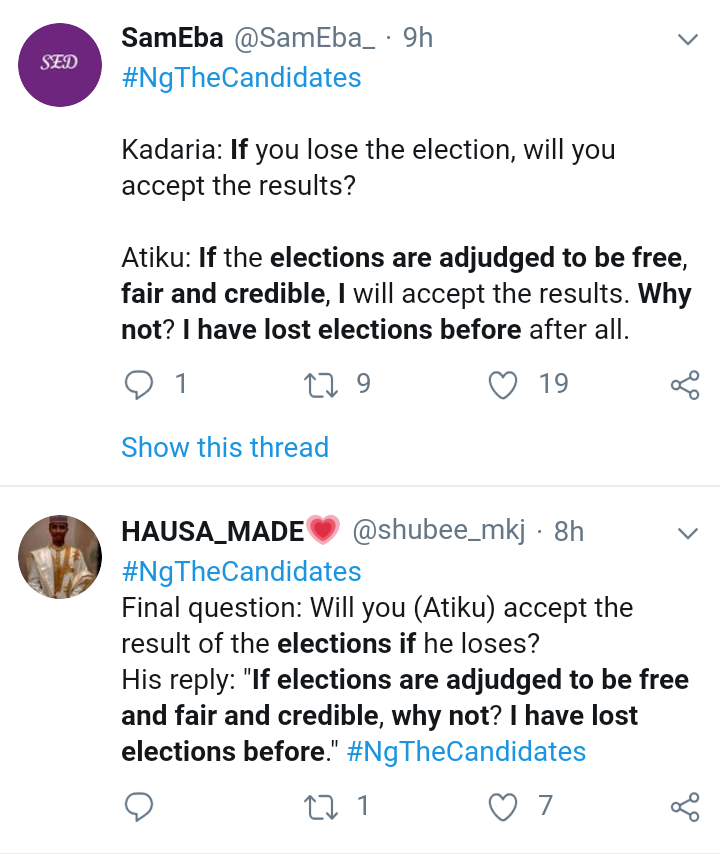Screen dimensions: 720x854
Task: View HAUSA_MADE's profile picture
Action: coord(61,558)
